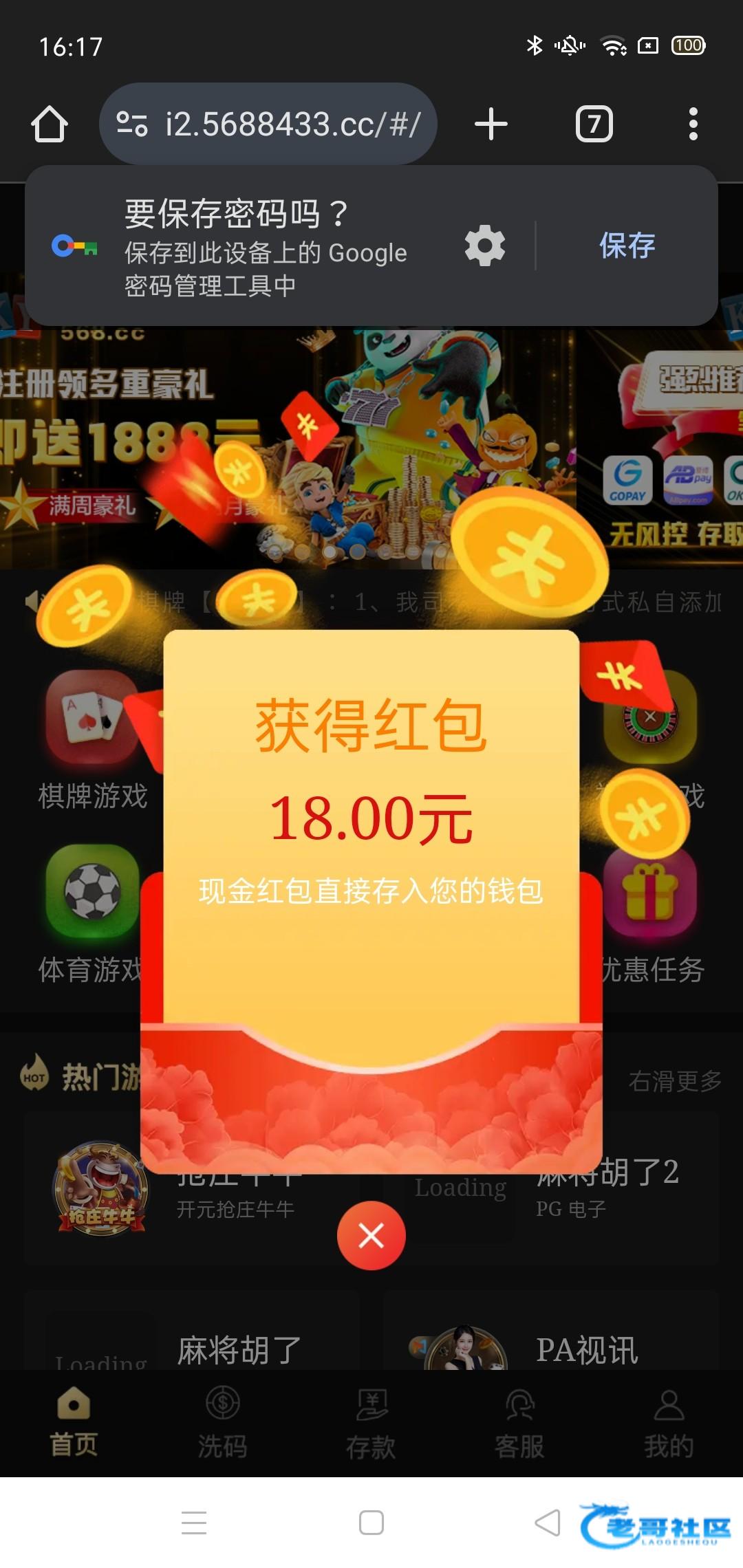The height and width of the screenshot is (1568, 743).
Task: Open password manager settings gear
Action: pyautogui.click(x=485, y=246)
